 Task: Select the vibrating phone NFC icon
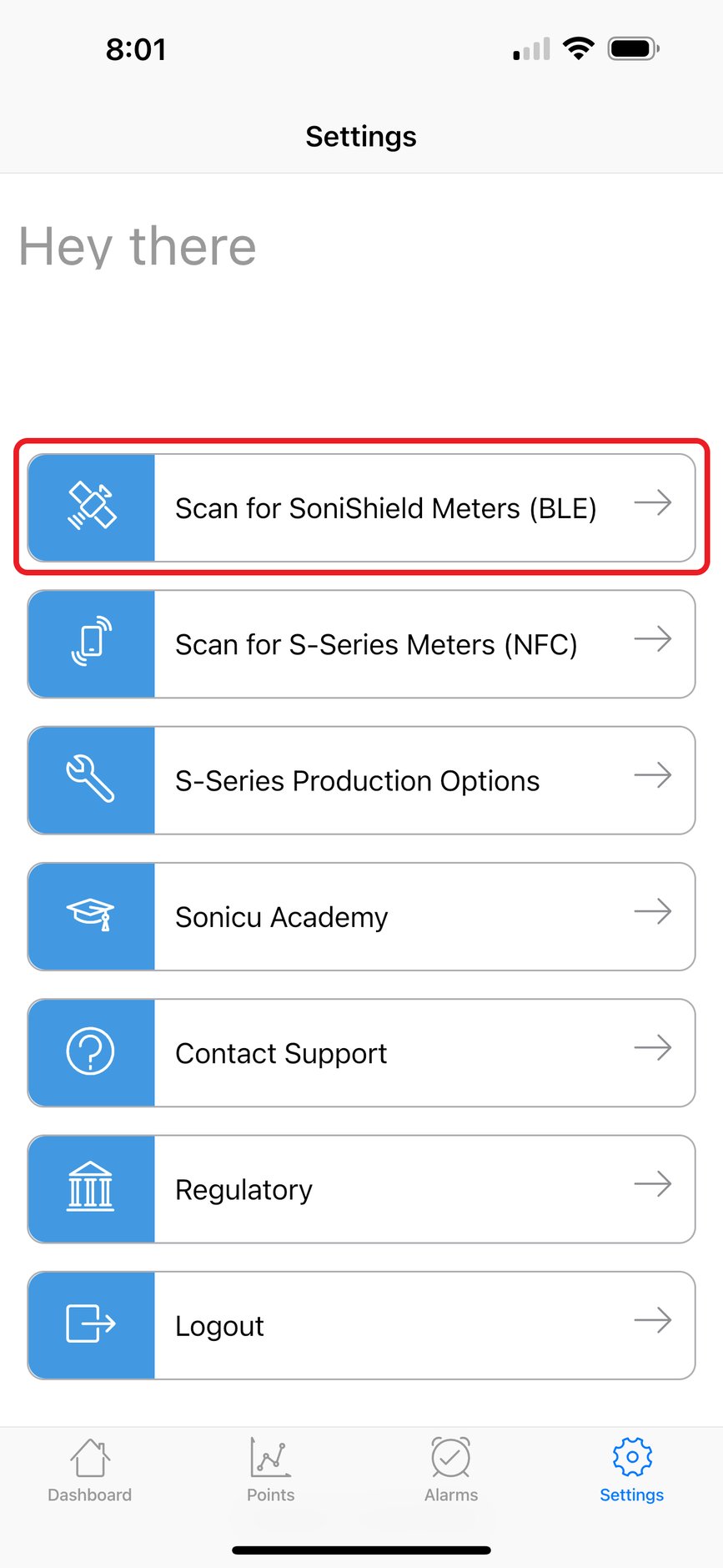90,643
